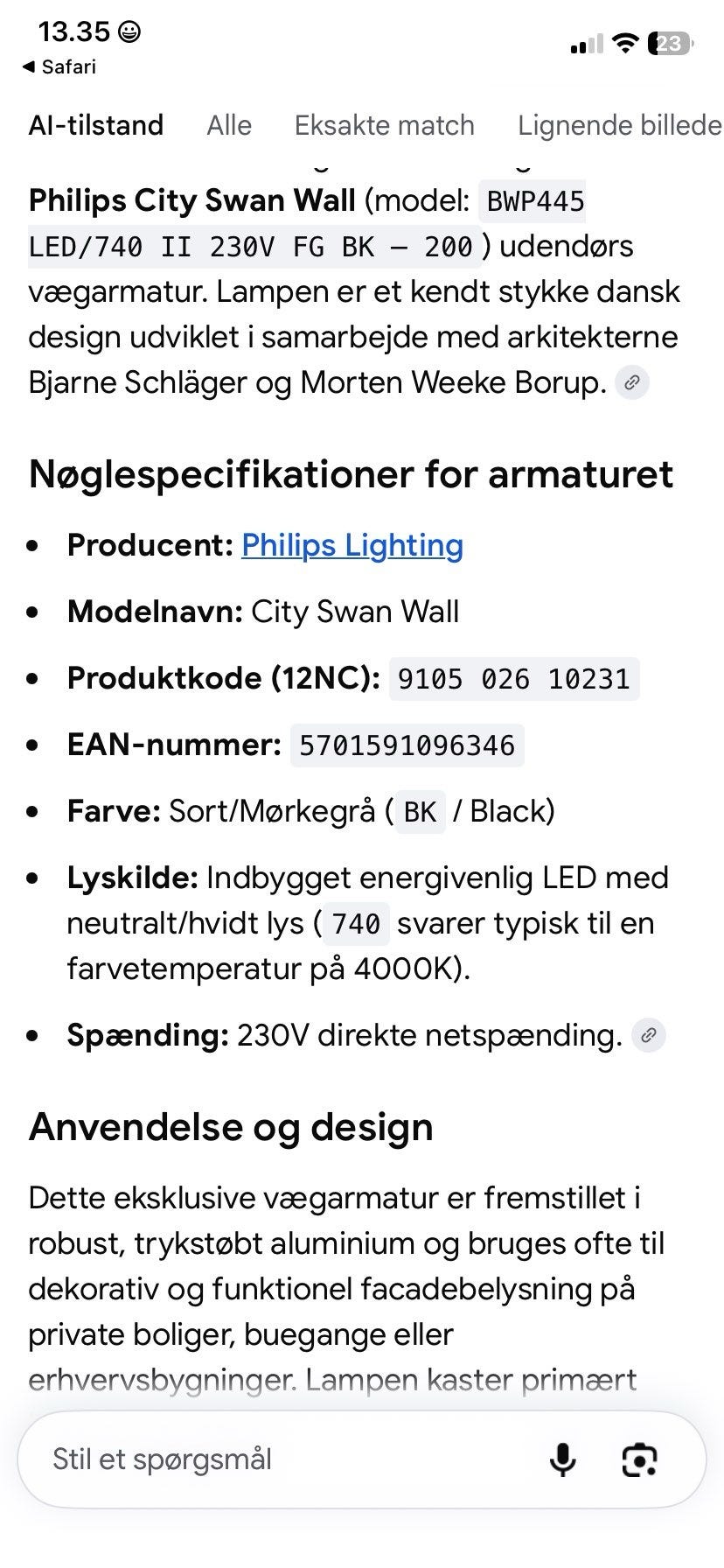Open the Philips Lighting link
The height and width of the screenshot is (1568, 724).
[x=352, y=545]
